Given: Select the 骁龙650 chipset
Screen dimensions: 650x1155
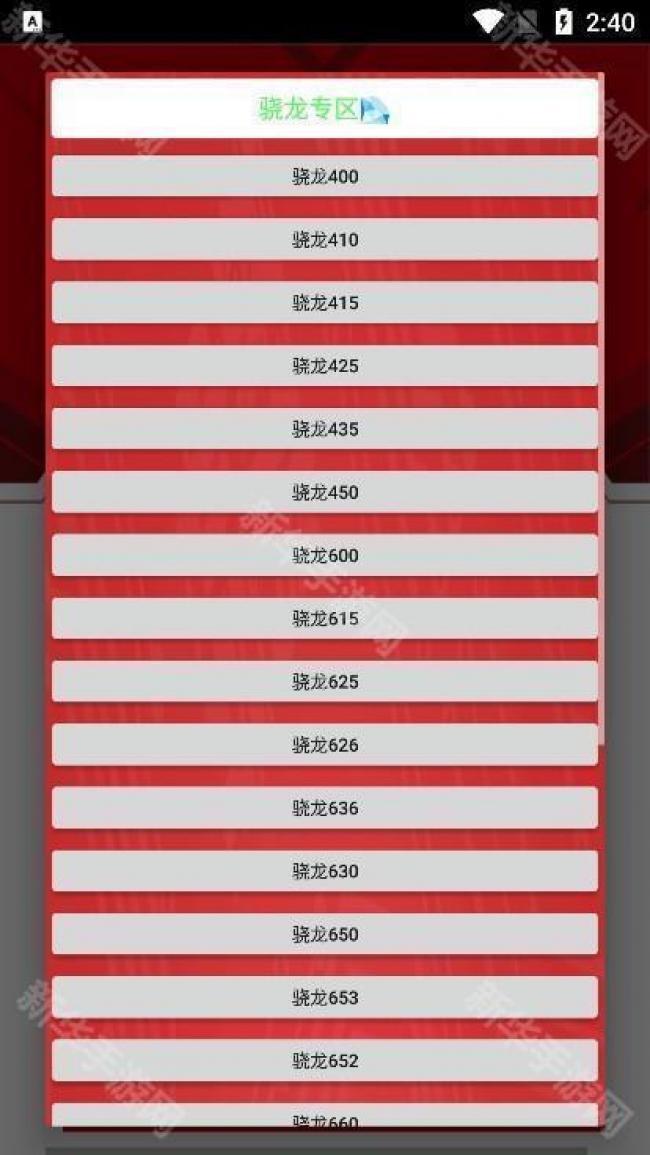Looking at the screenshot, I should 325,934.
